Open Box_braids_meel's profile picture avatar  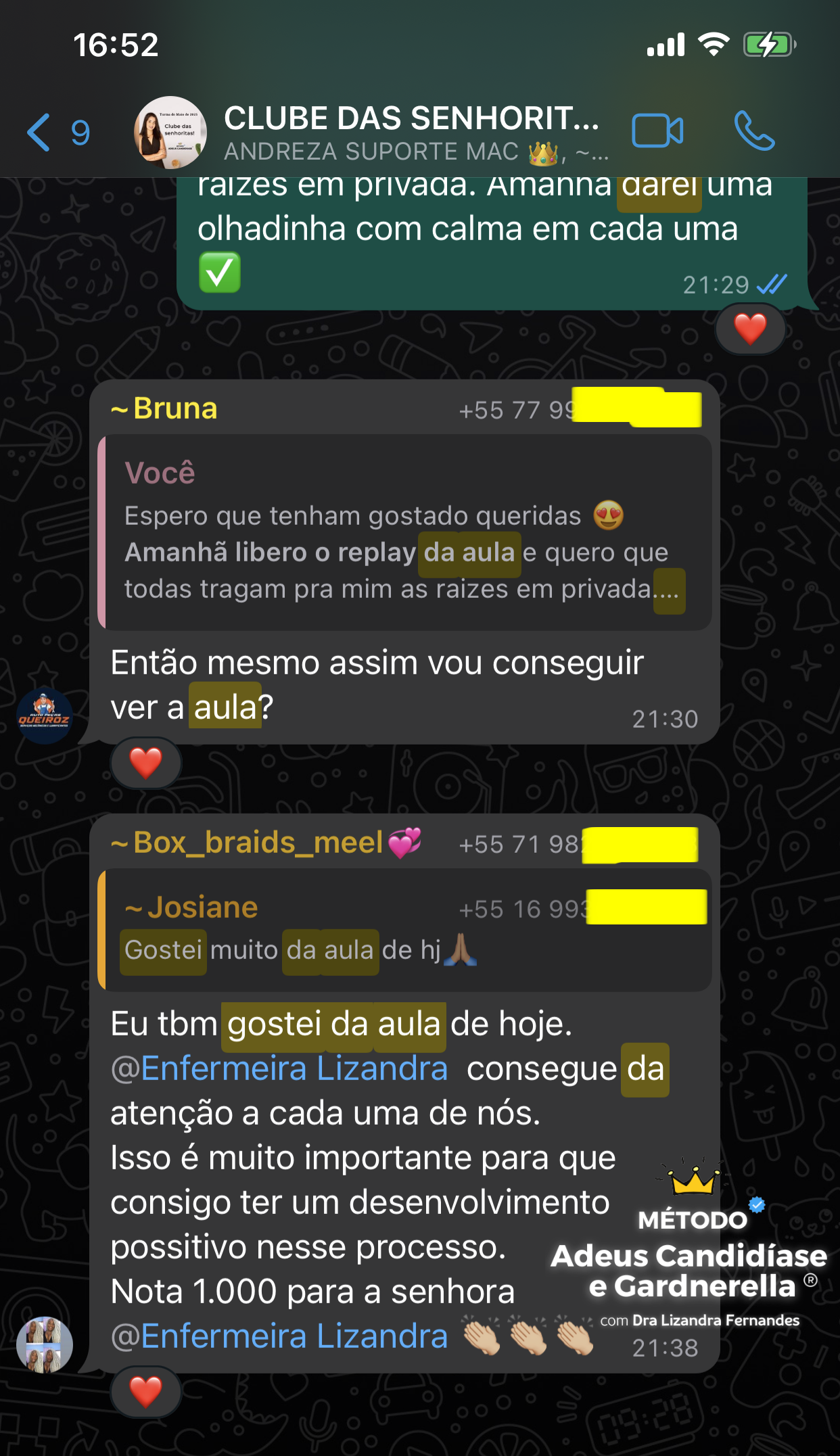45,1344
